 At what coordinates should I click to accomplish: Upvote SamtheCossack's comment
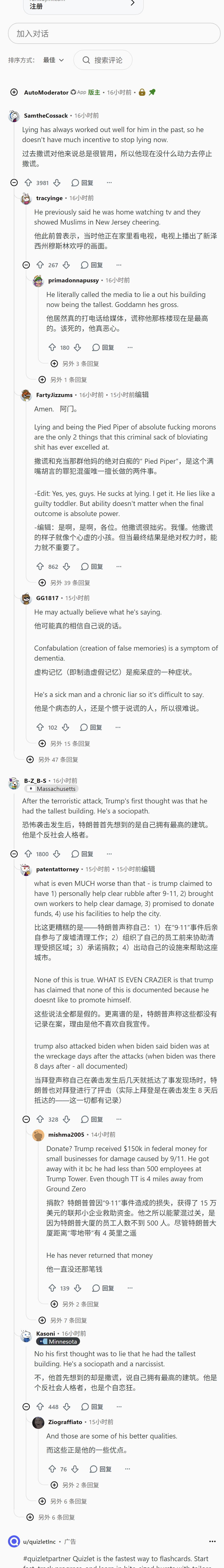coord(28,183)
